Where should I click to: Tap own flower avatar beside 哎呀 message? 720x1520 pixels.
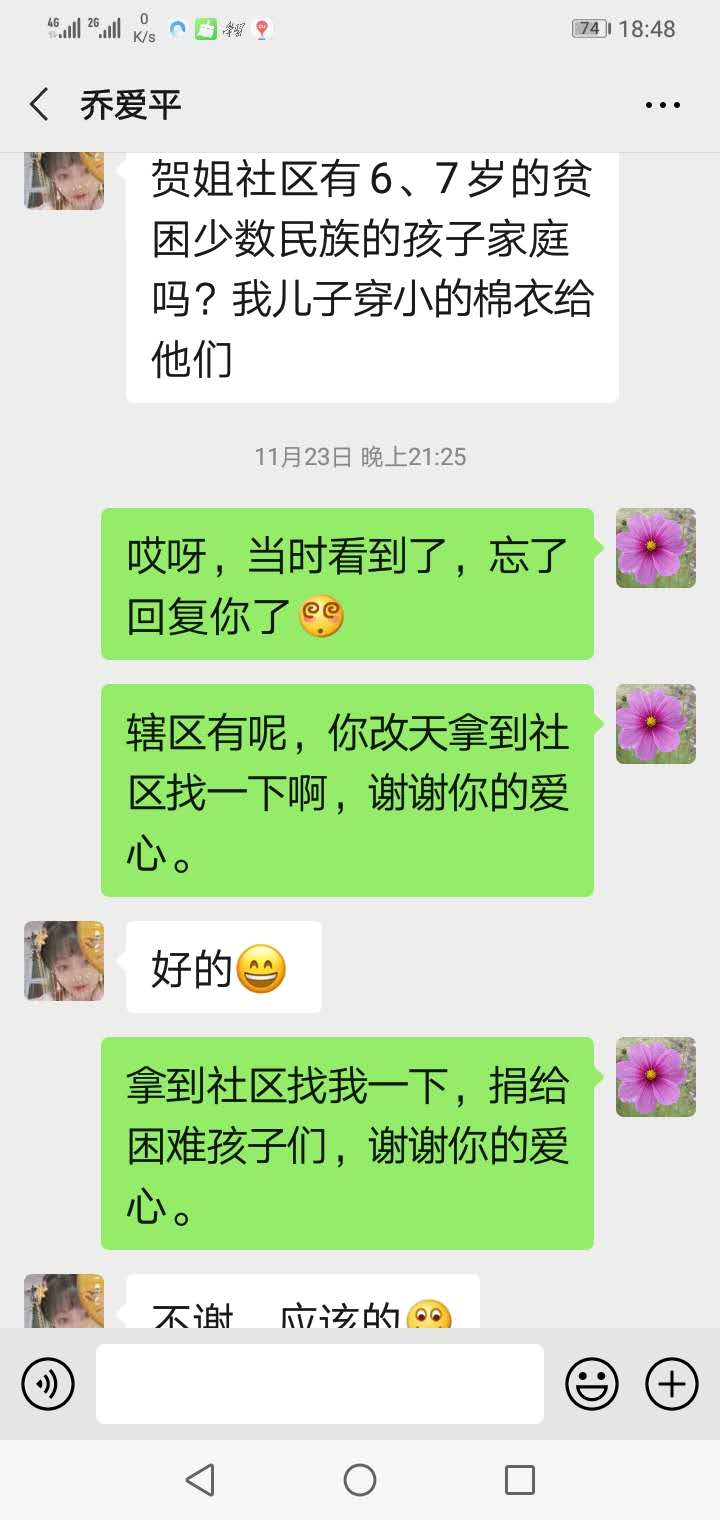tap(655, 548)
